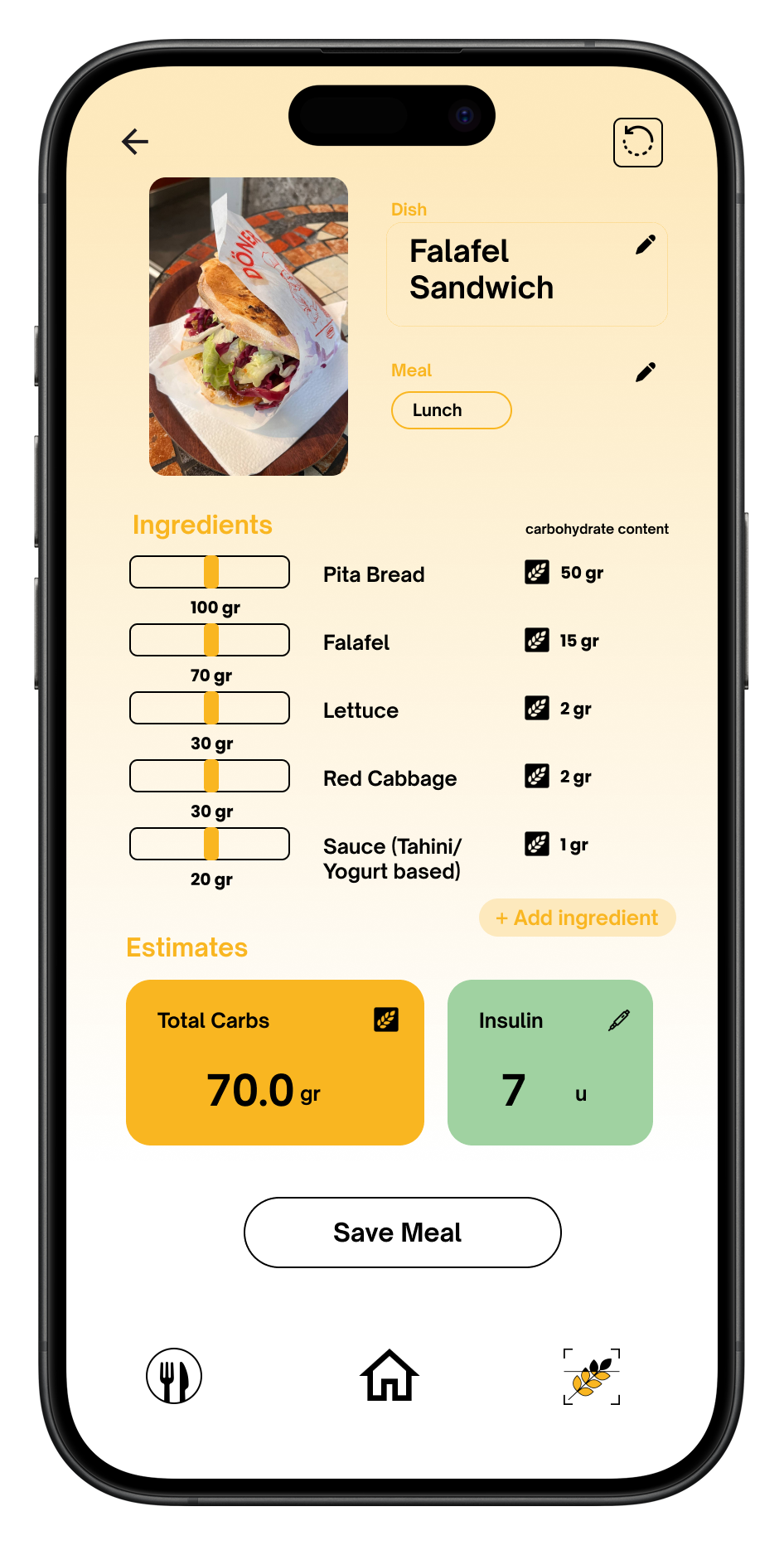Select the Lunch chip

click(451, 410)
